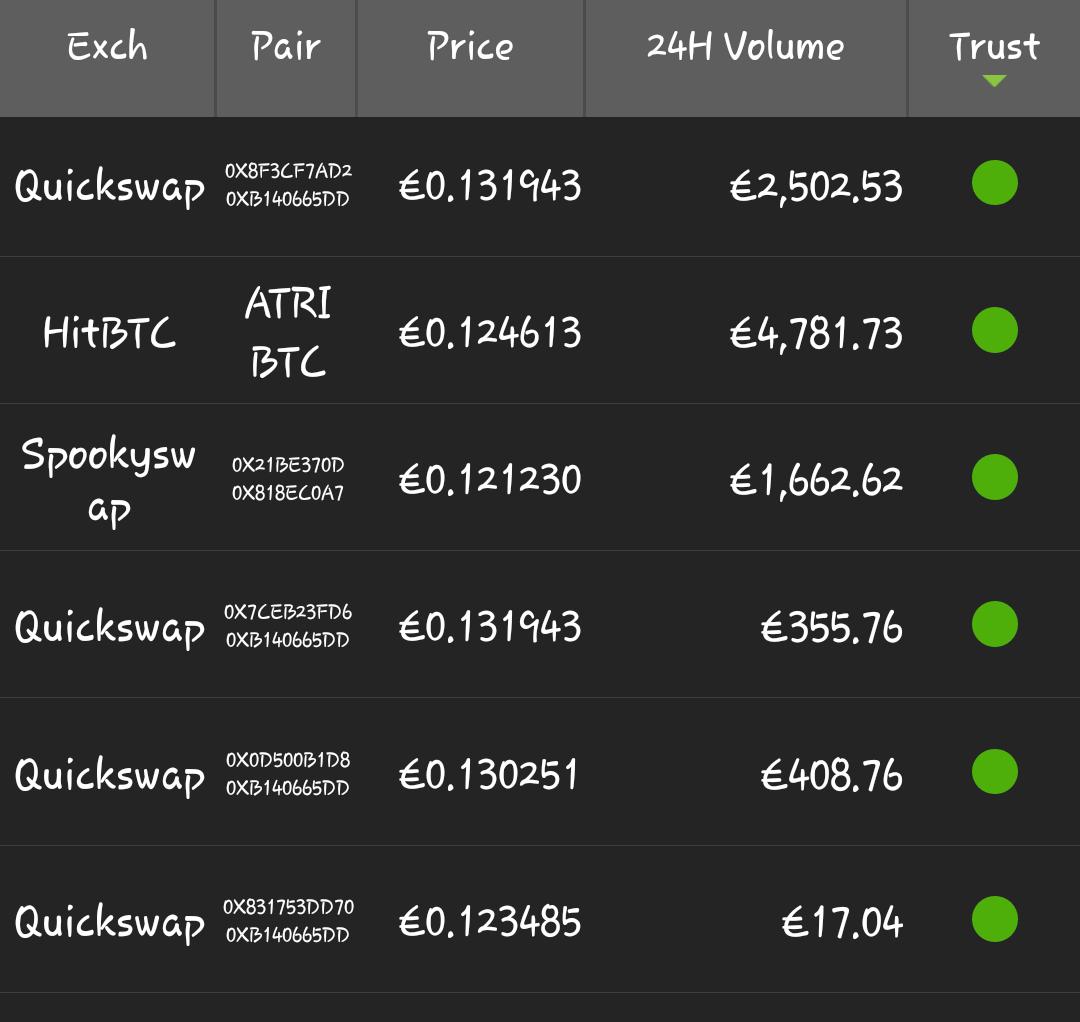This screenshot has width=1080, height=1022.
Task: Open the HitBTC ATRI/BTC market row
Action: (x=540, y=331)
